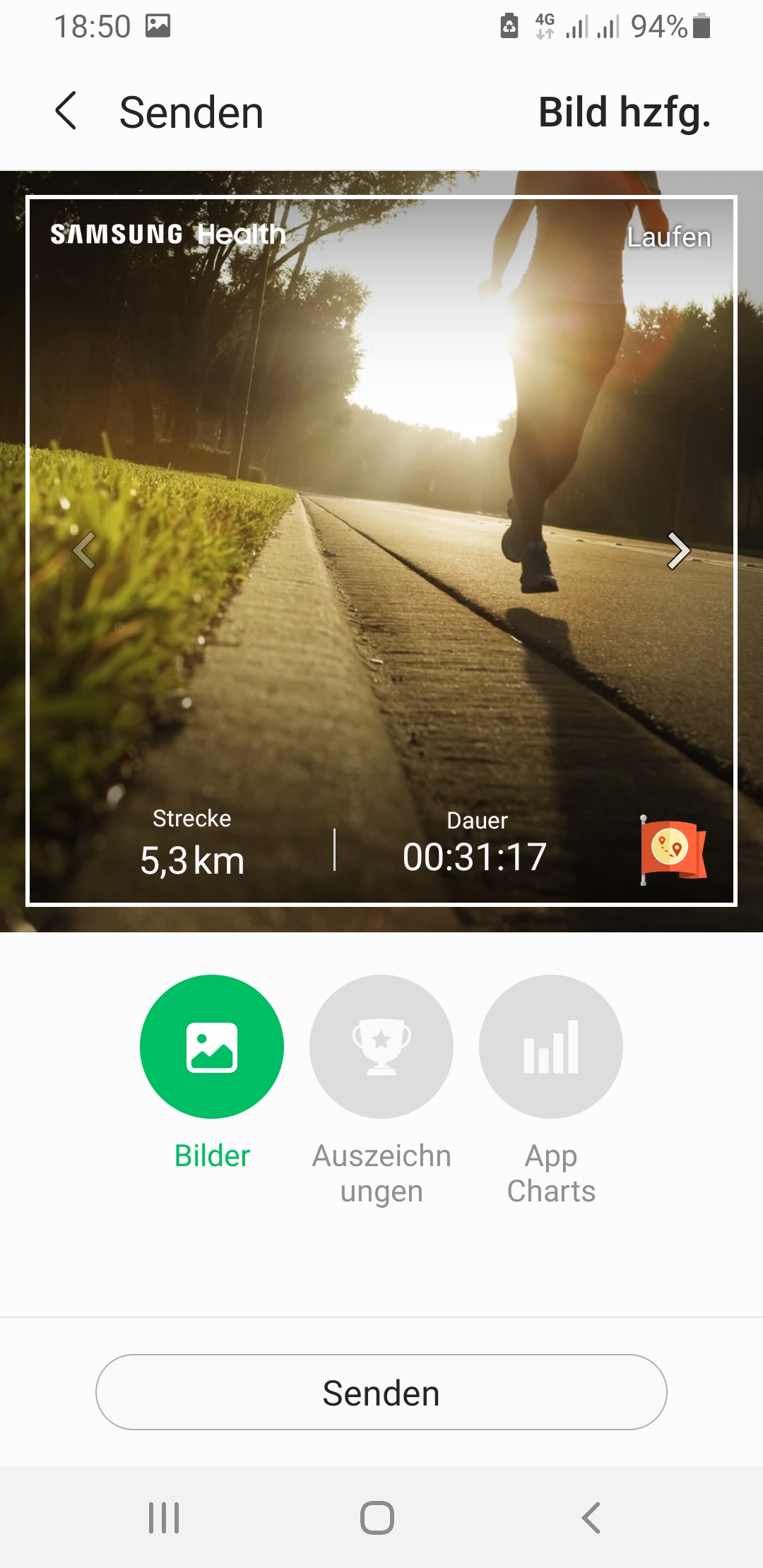Show the previous background image
The height and width of the screenshot is (1568, 763).
click(84, 551)
